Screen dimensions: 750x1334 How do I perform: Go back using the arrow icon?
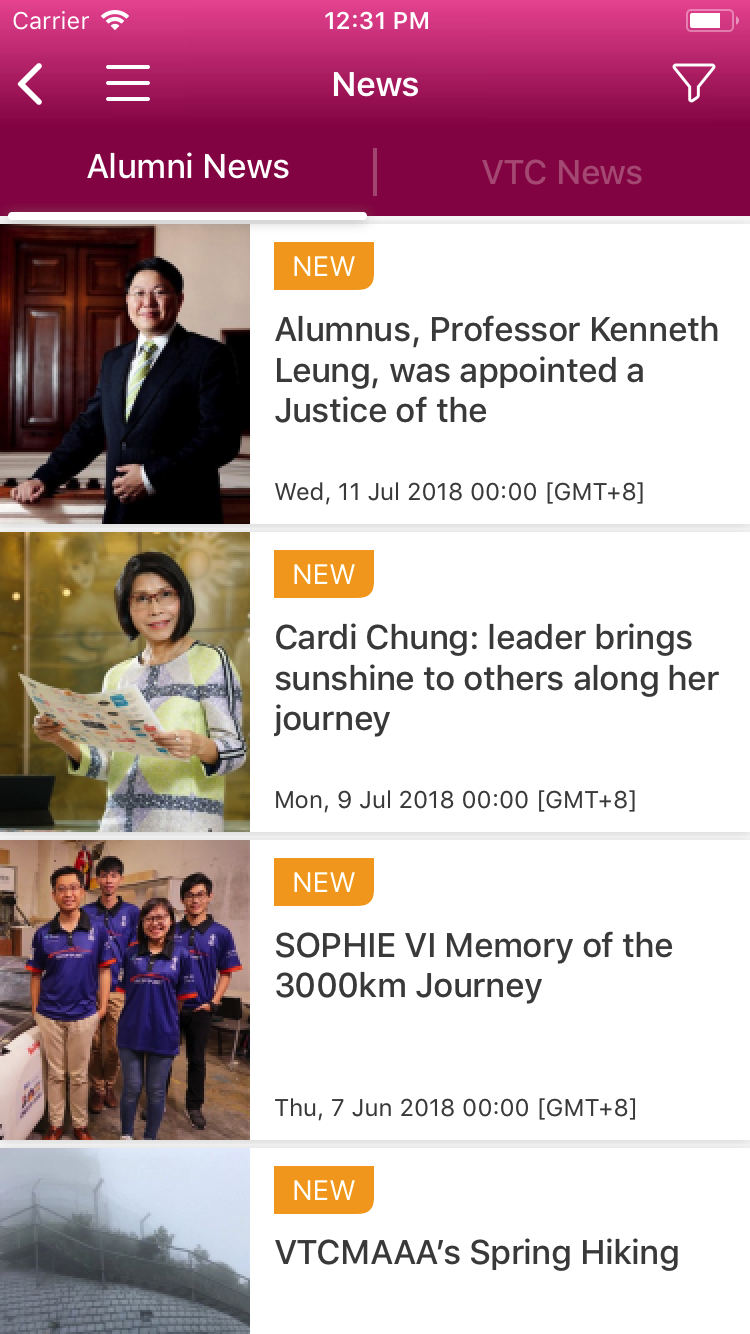pos(31,84)
